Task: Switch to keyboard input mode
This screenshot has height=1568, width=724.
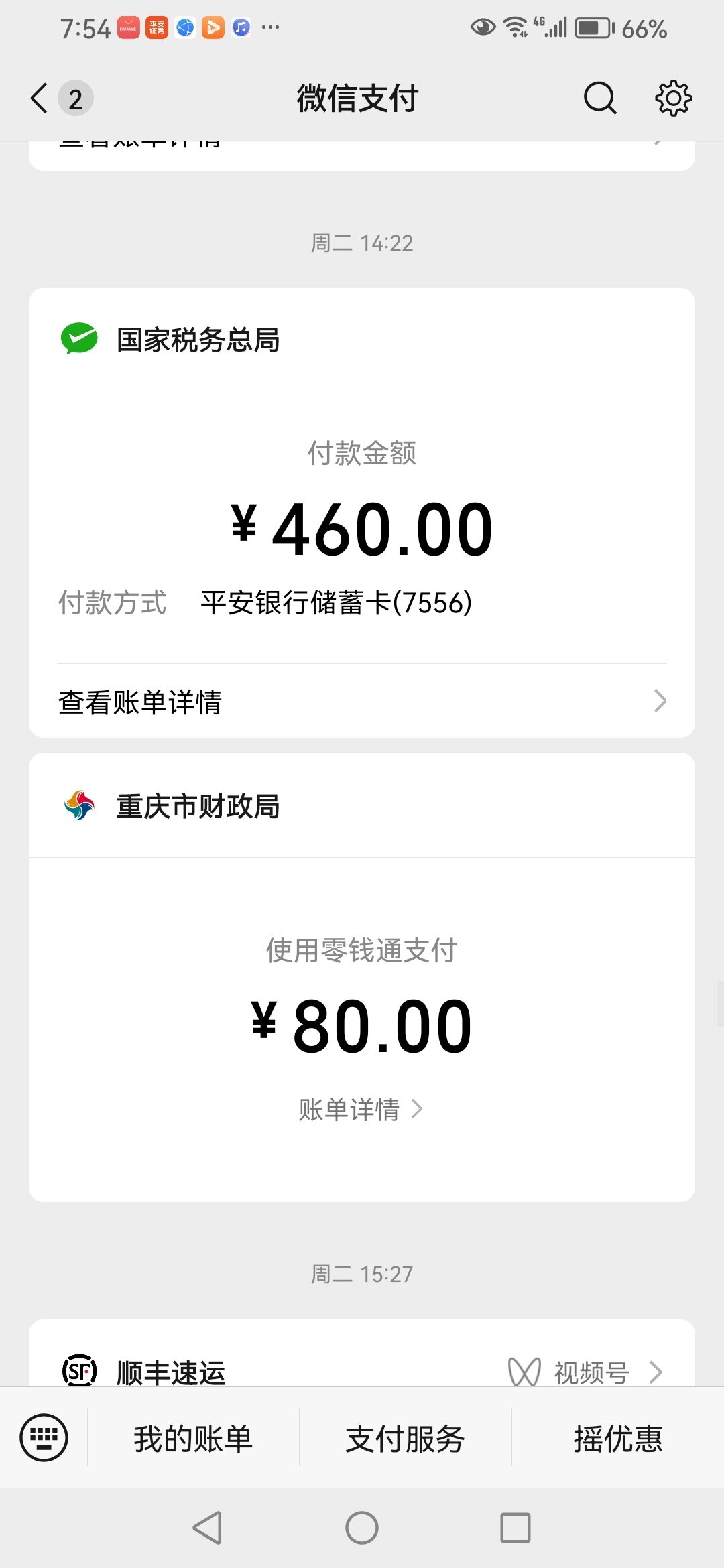Action: point(44,1437)
